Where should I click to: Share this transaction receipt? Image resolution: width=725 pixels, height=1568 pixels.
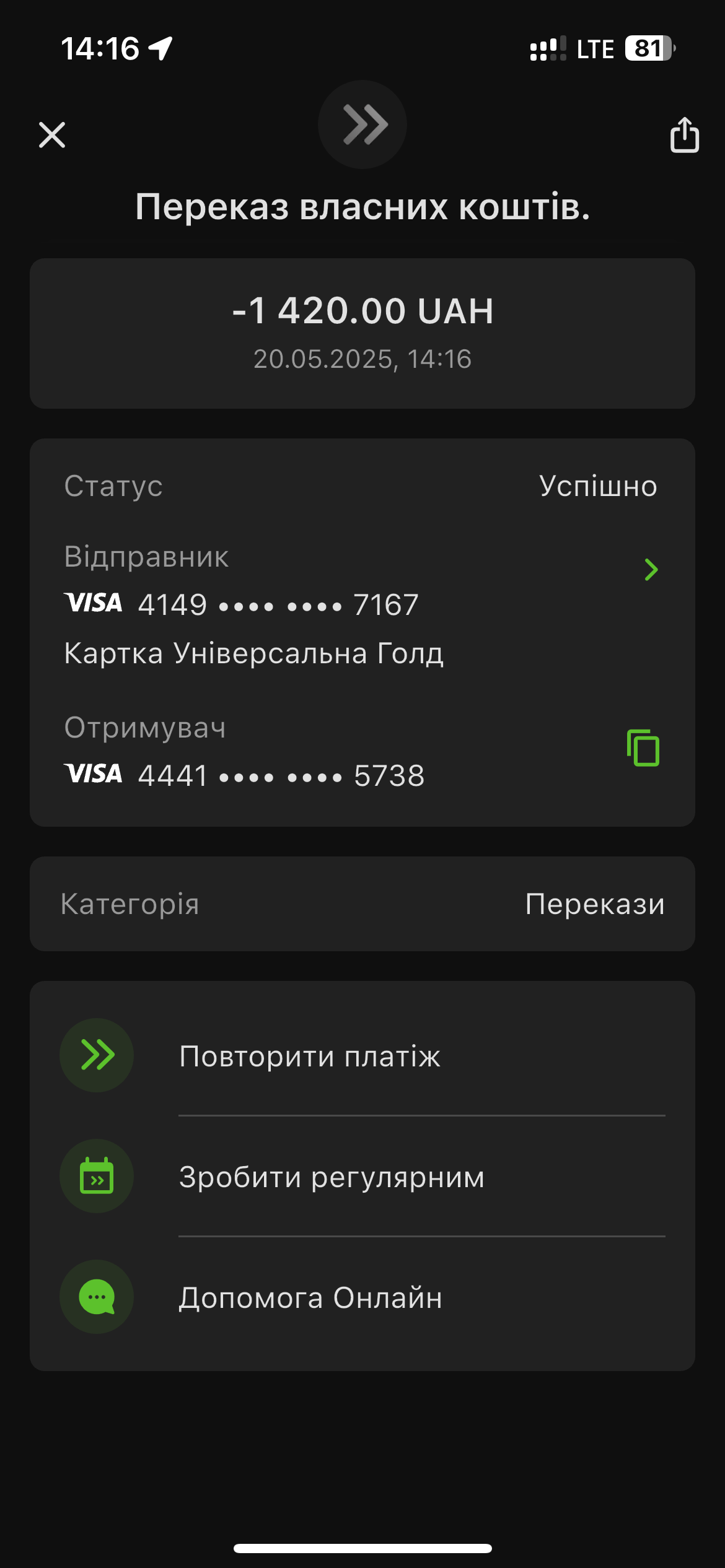click(x=684, y=134)
